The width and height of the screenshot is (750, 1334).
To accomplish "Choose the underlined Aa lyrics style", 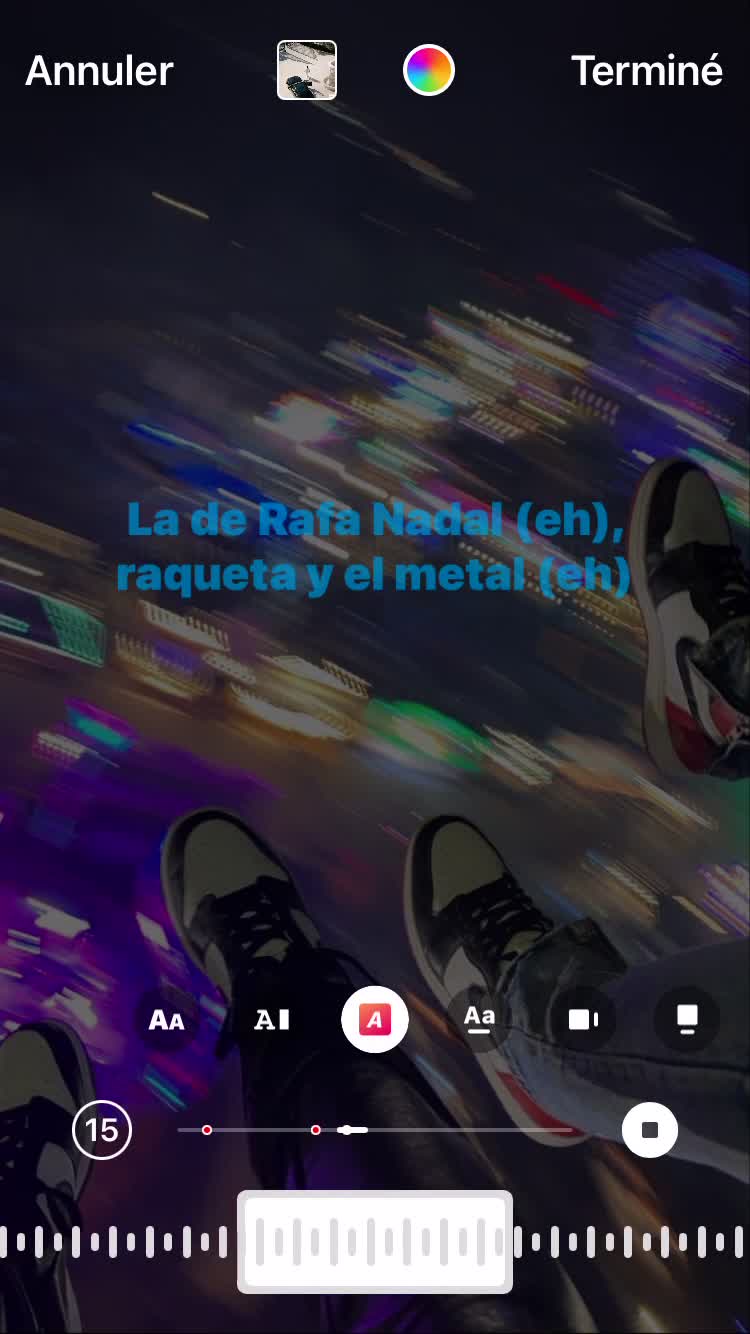I will pos(479,1020).
